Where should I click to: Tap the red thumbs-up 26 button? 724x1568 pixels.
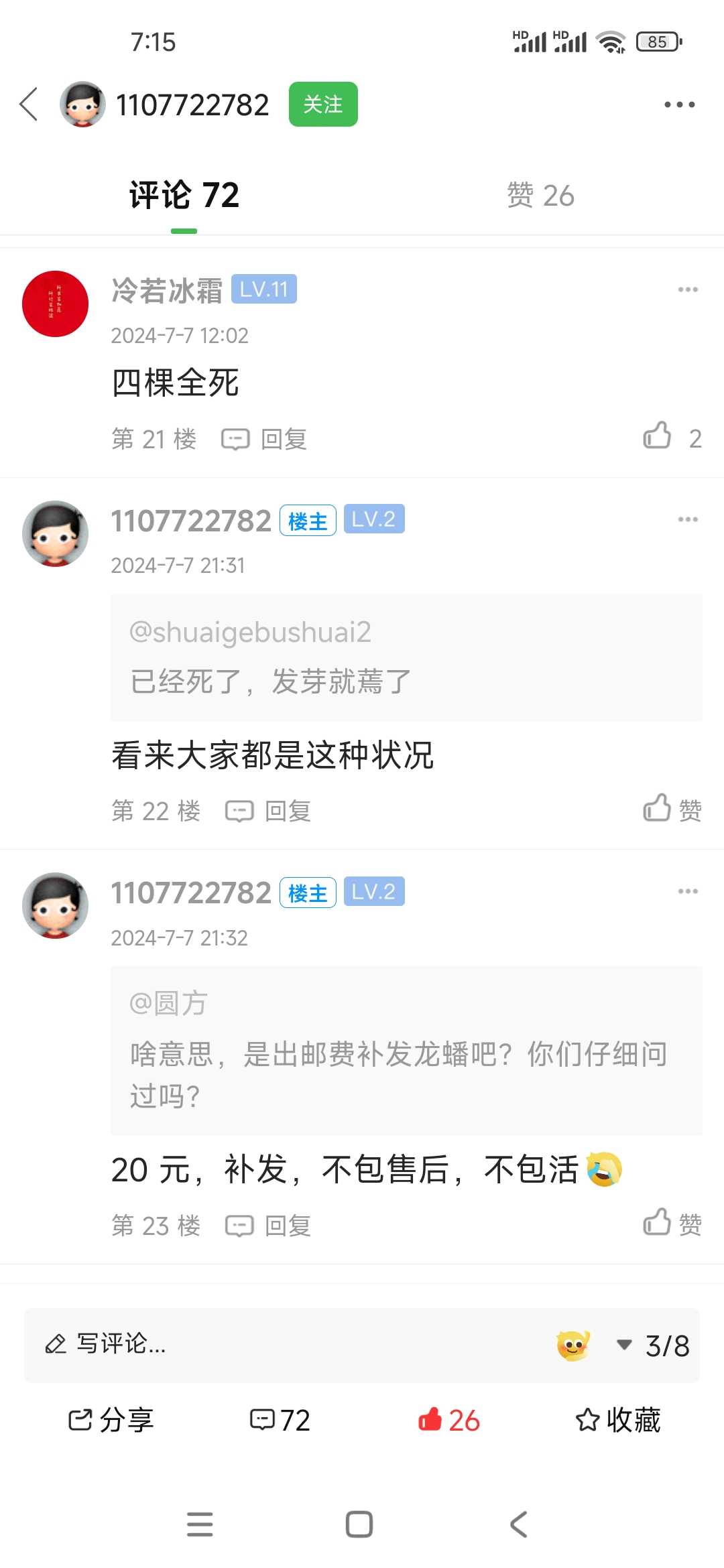coord(448,1420)
